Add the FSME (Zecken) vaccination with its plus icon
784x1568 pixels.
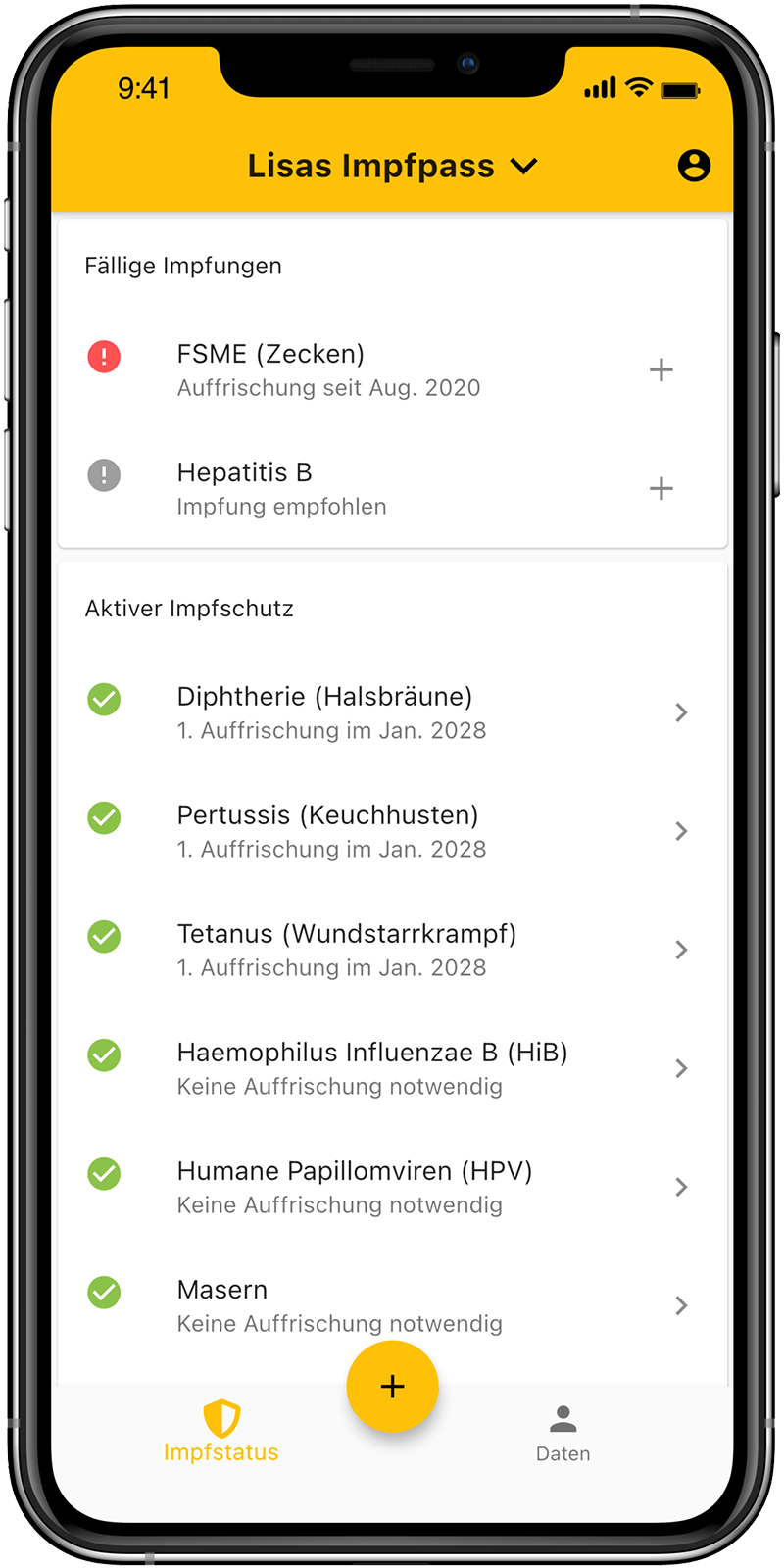661,369
